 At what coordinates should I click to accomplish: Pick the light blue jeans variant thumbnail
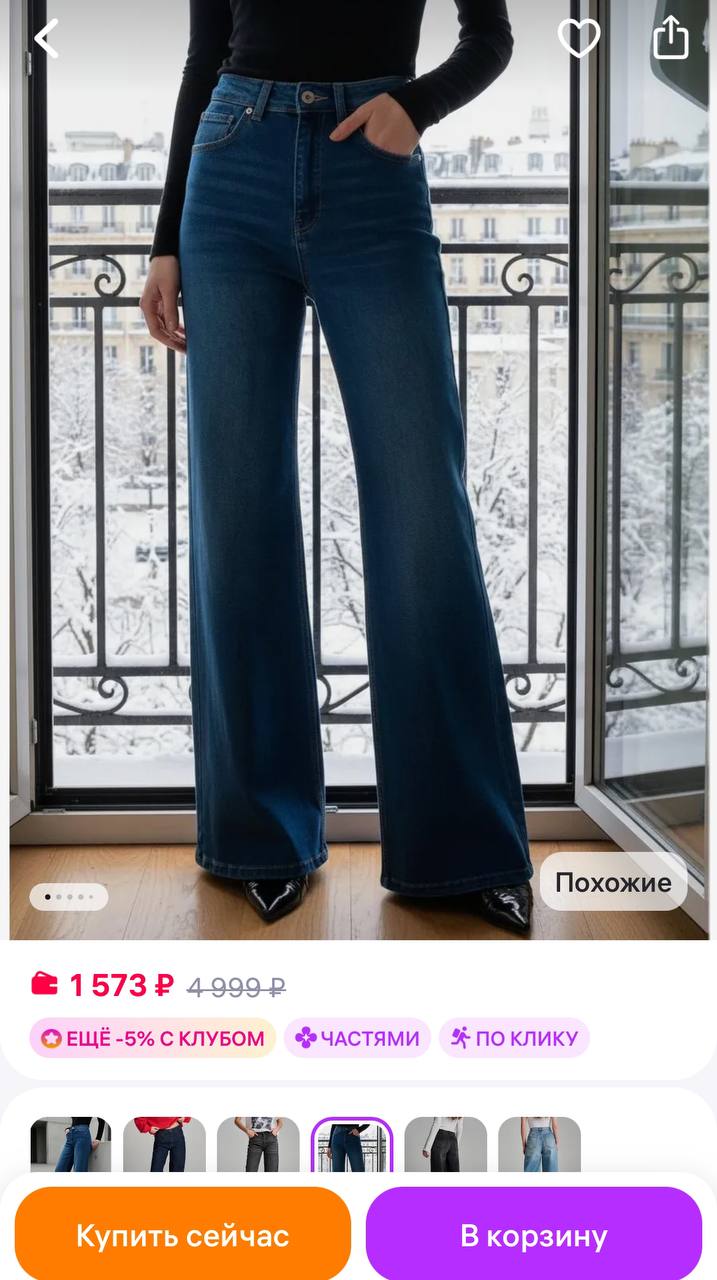pos(539,1145)
